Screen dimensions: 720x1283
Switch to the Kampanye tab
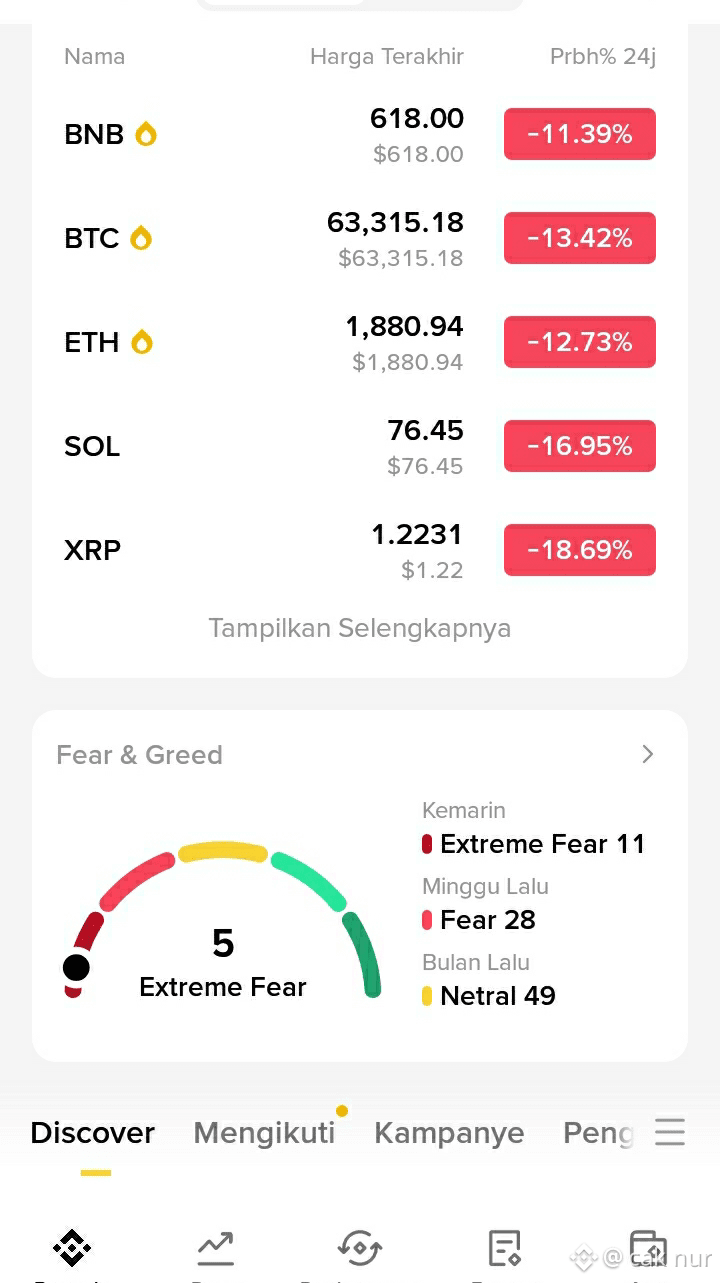[449, 1133]
